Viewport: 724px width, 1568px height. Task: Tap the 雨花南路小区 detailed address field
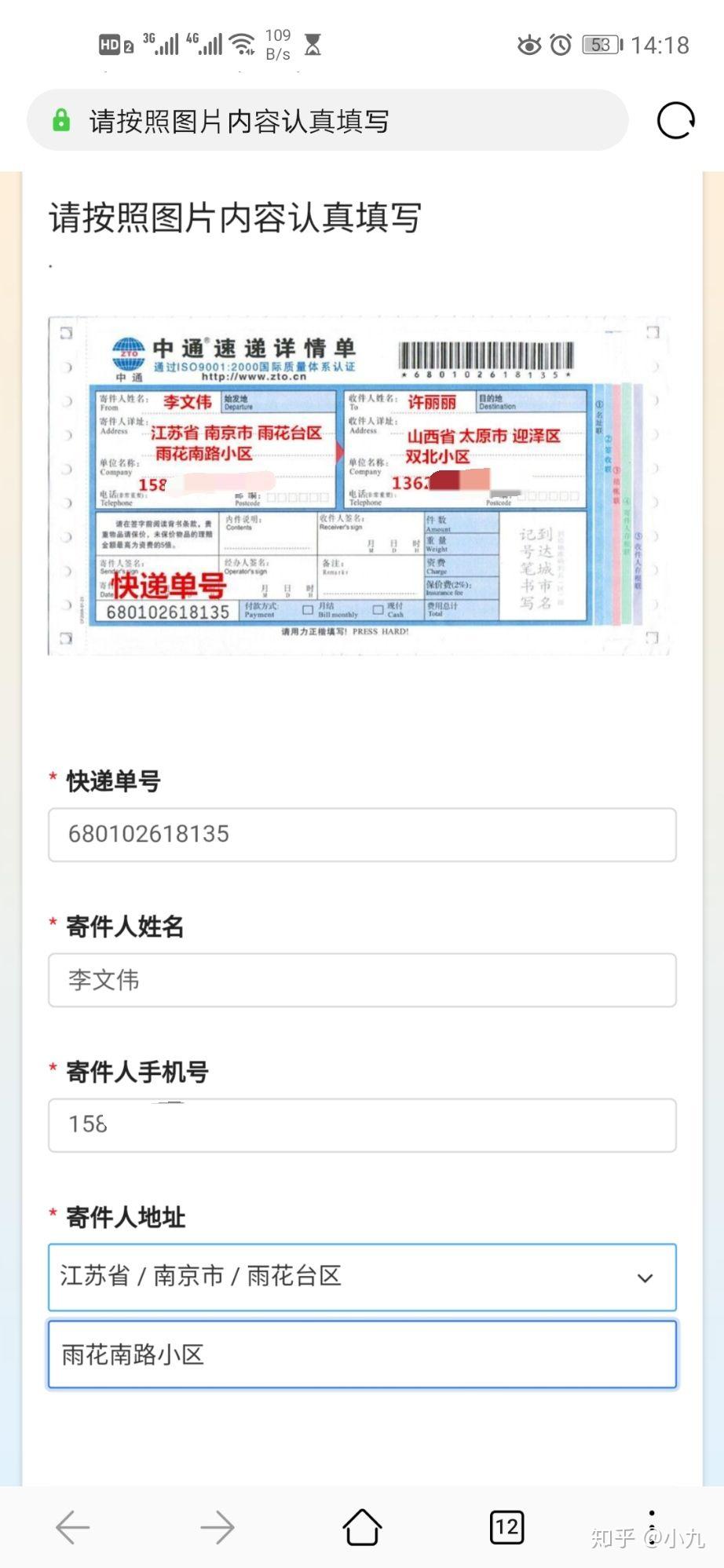(x=362, y=1354)
